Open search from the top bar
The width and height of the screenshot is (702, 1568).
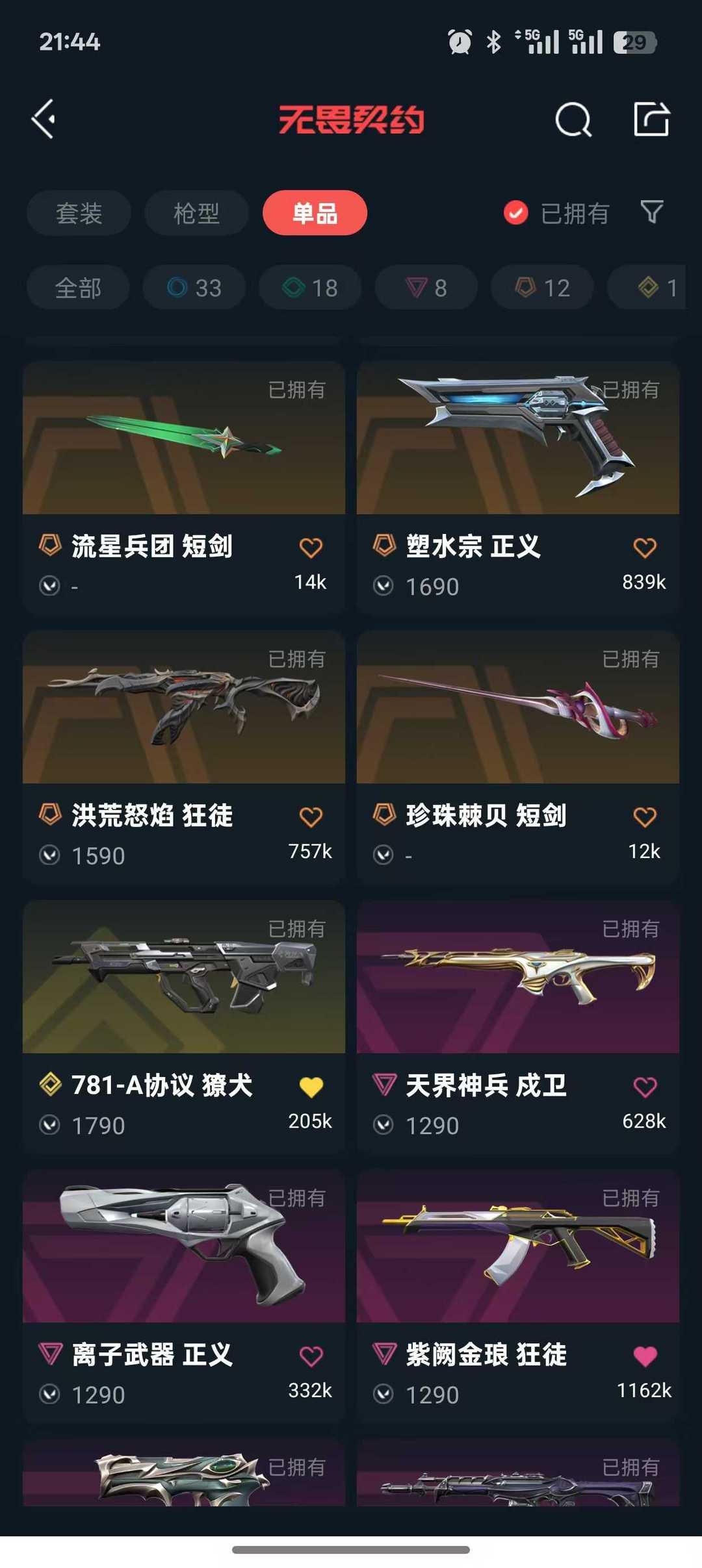572,119
